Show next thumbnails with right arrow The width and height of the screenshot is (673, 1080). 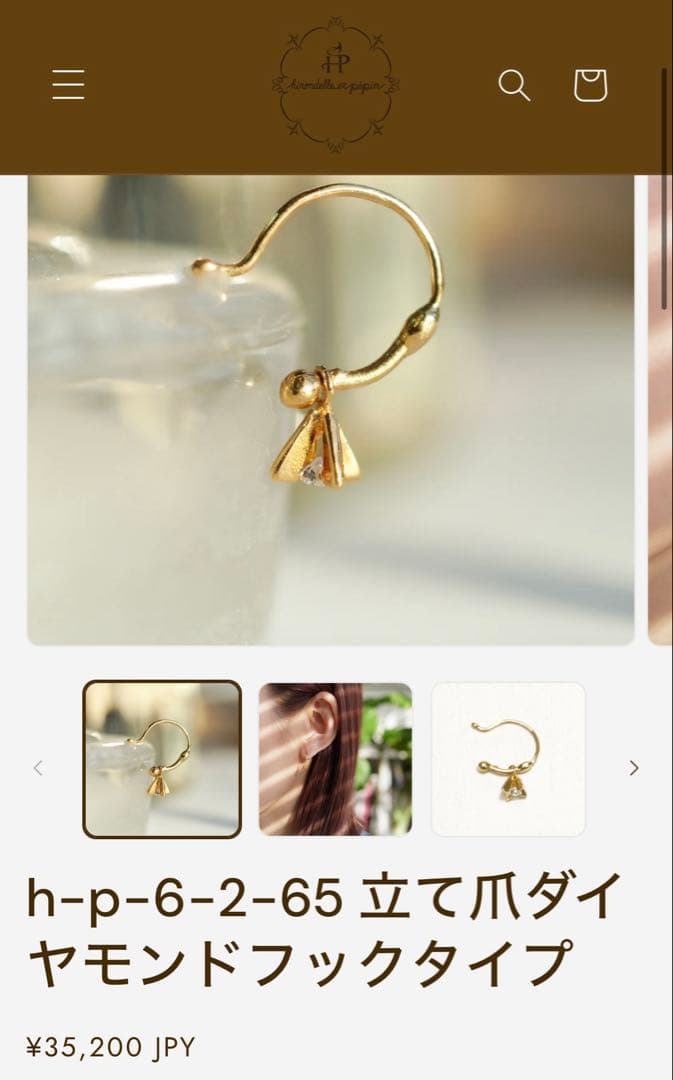[633, 768]
